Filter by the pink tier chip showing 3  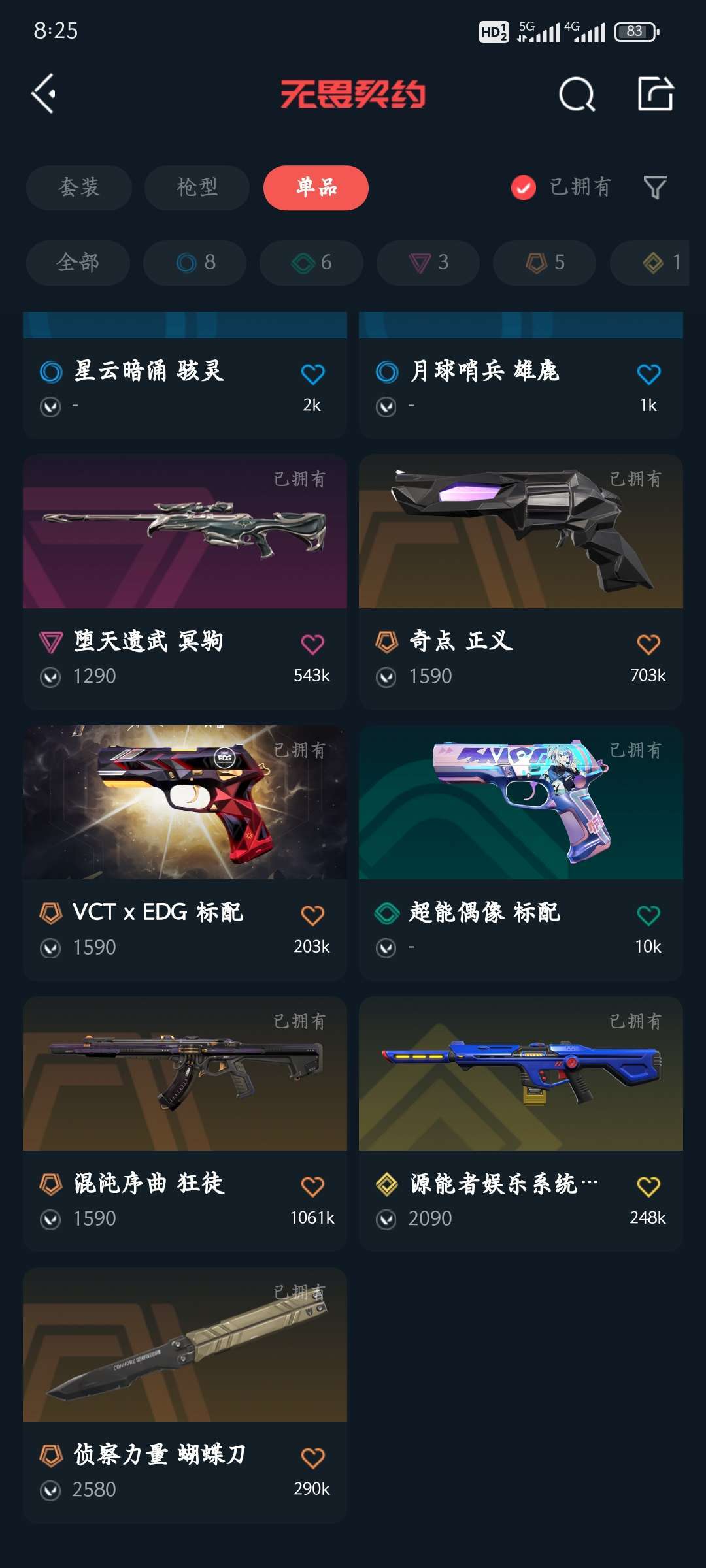428,263
